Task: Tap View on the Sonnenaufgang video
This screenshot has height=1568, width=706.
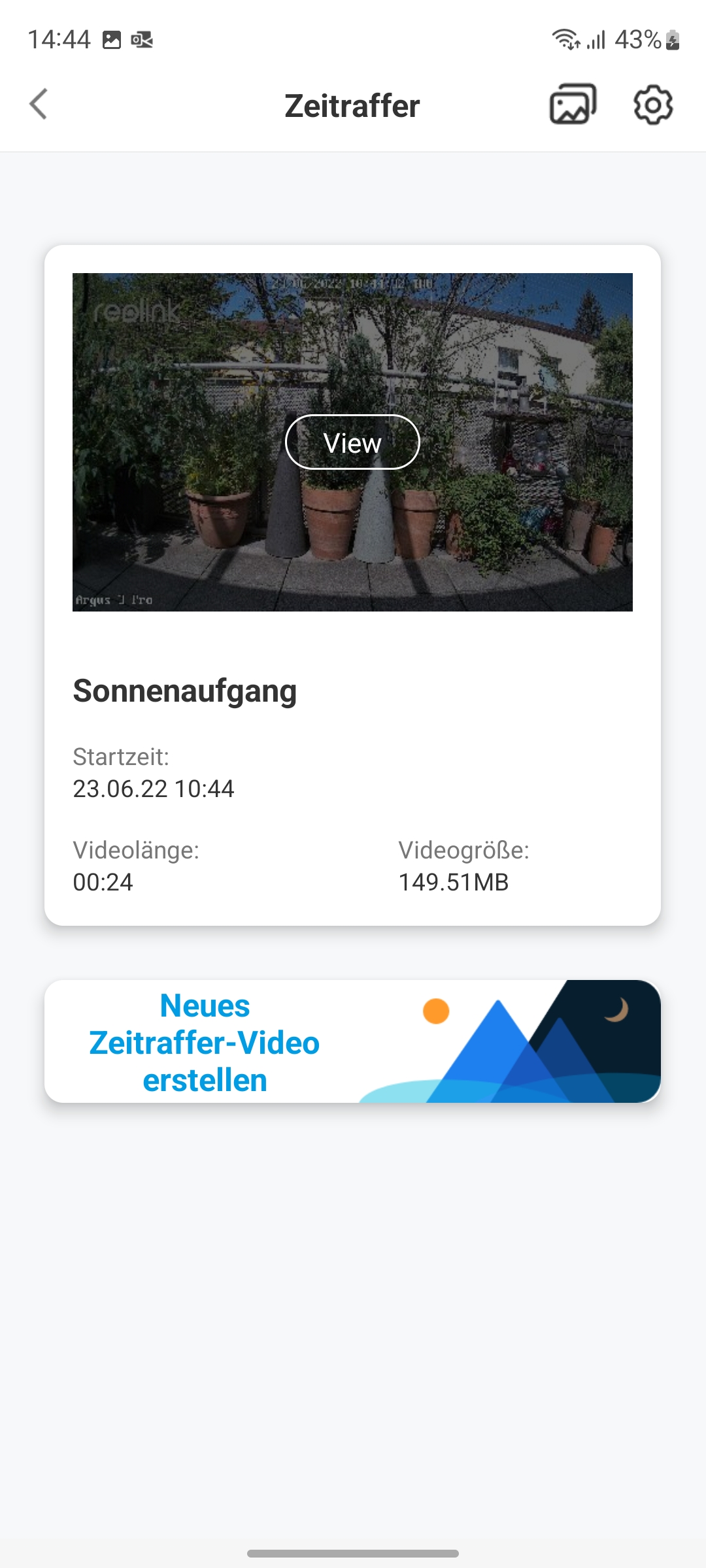Action: click(x=352, y=442)
